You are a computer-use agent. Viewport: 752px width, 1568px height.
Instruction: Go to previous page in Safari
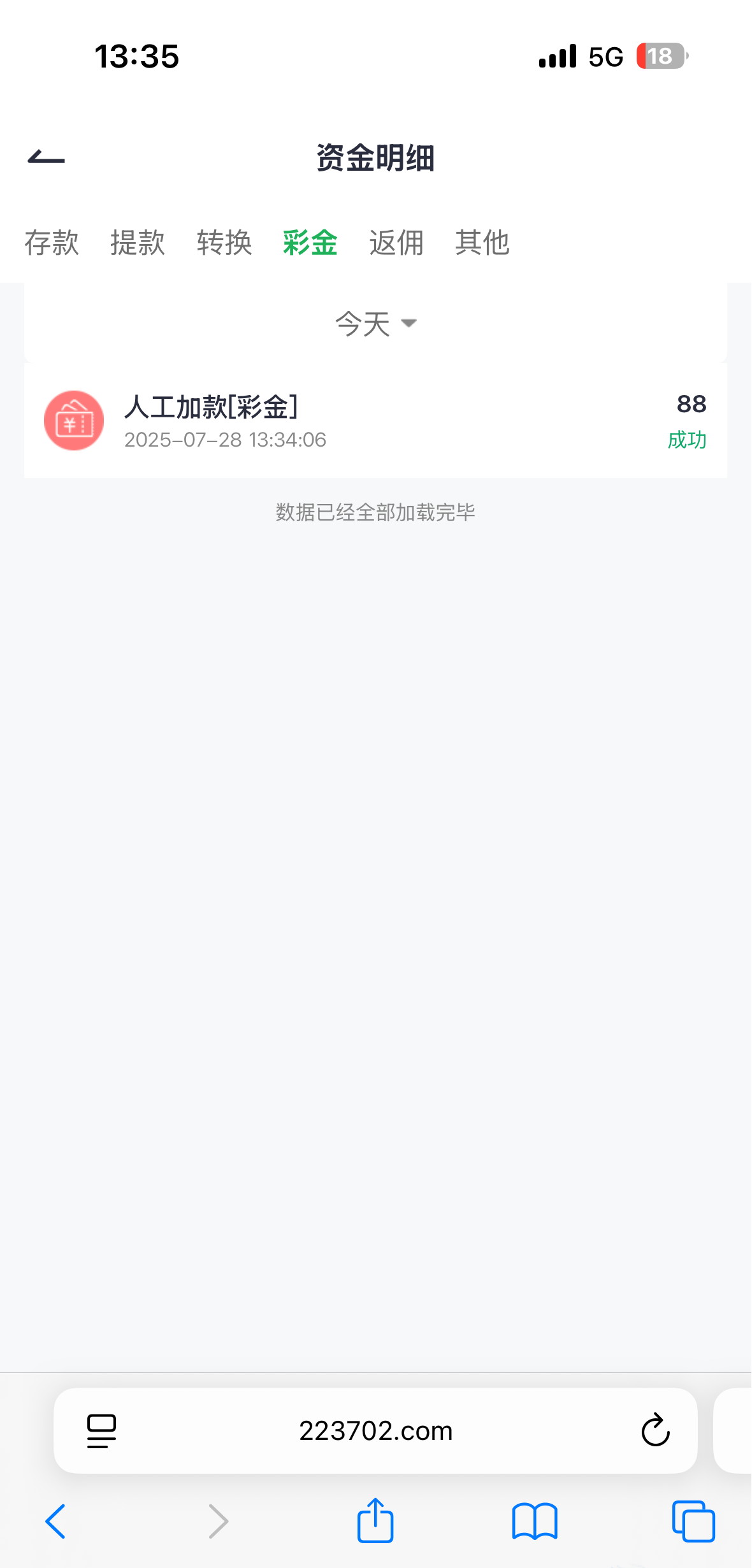[x=55, y=1521]
